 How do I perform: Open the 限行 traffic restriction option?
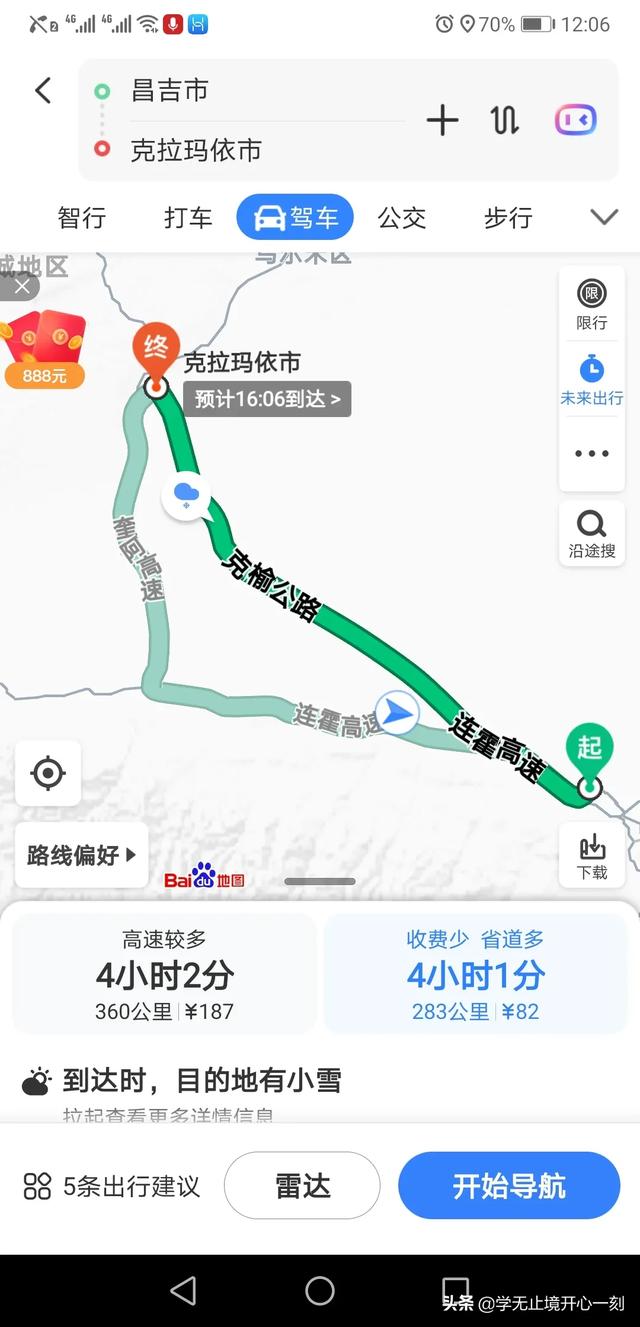592,304
